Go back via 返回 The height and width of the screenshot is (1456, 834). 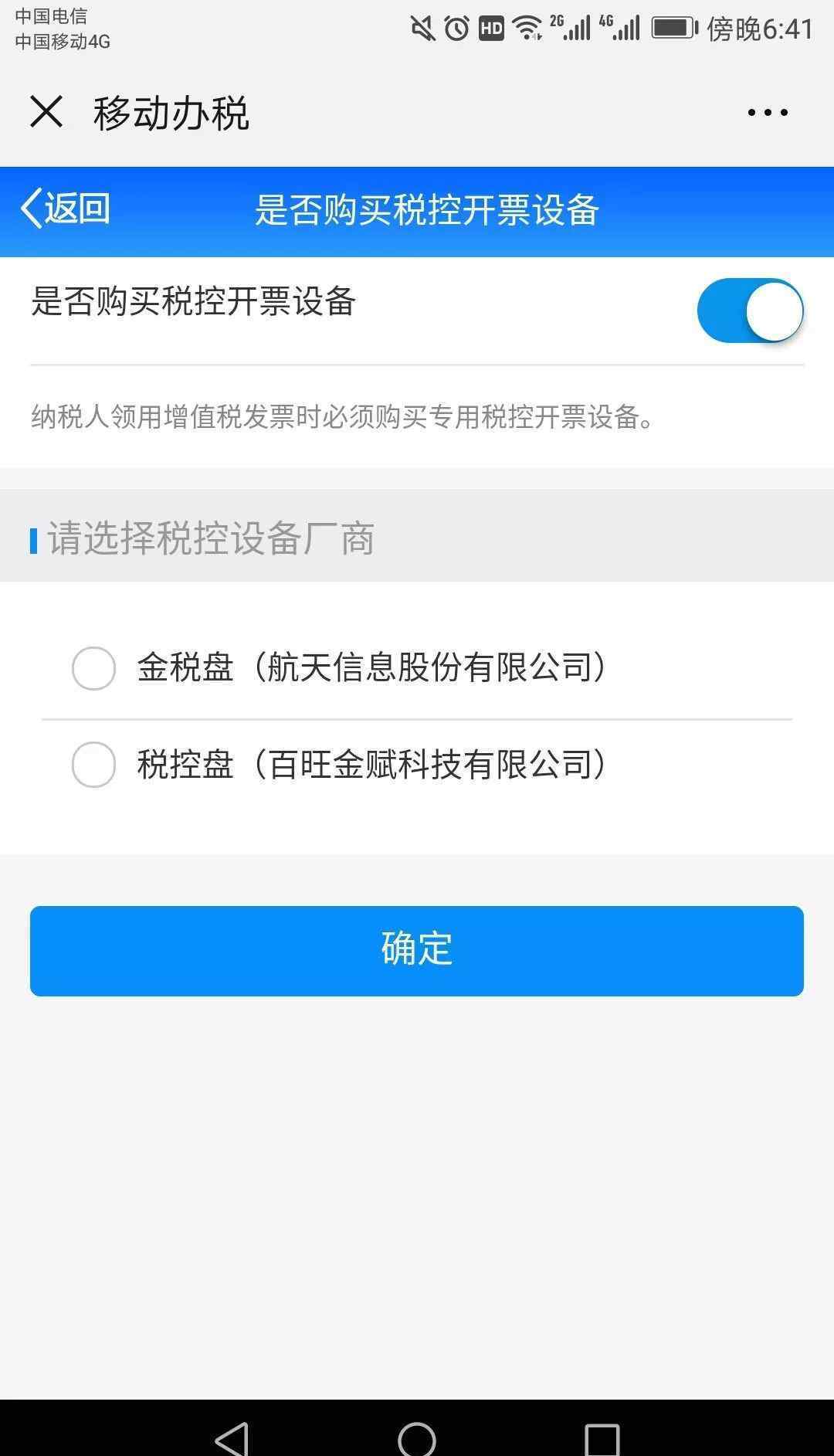point(66,209)
